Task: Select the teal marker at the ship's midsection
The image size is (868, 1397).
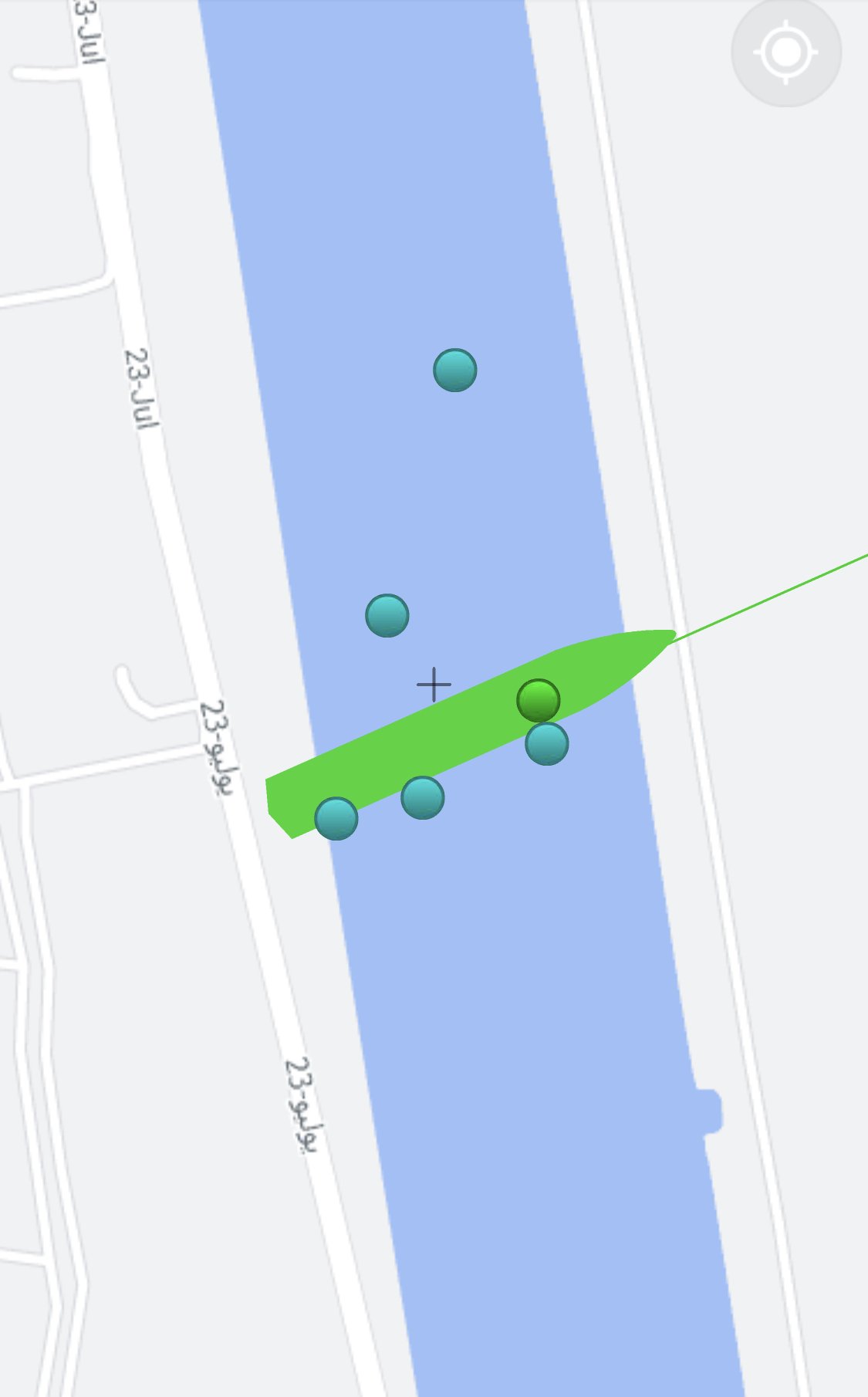Action: coord(422,797)
